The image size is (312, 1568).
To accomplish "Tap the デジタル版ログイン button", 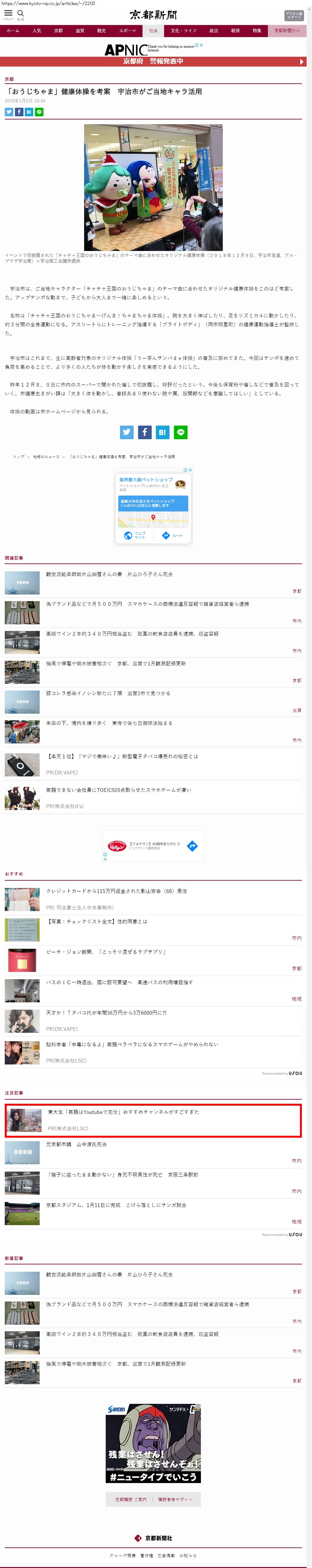I will click(293, 15).
